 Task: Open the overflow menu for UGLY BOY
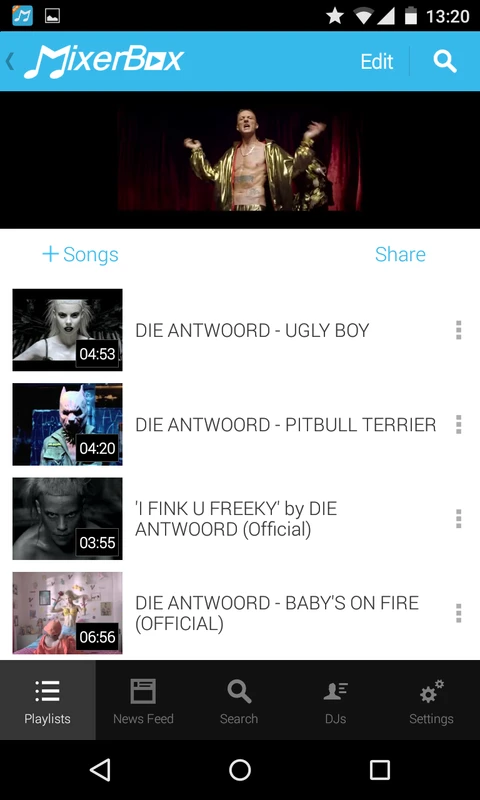(x=458, y=330)
